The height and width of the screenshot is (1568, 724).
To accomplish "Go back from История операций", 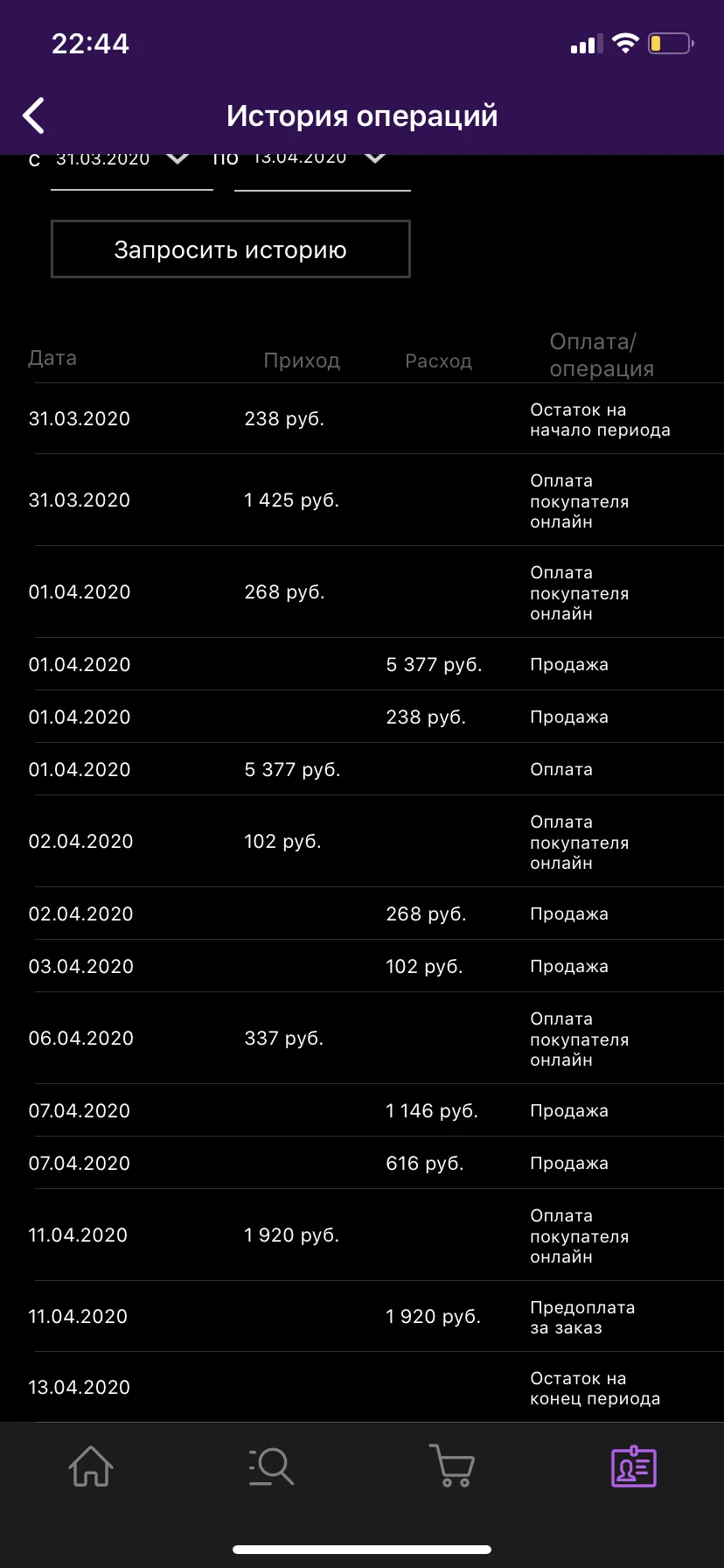I will pyautogui.click(x=33, y=115).
